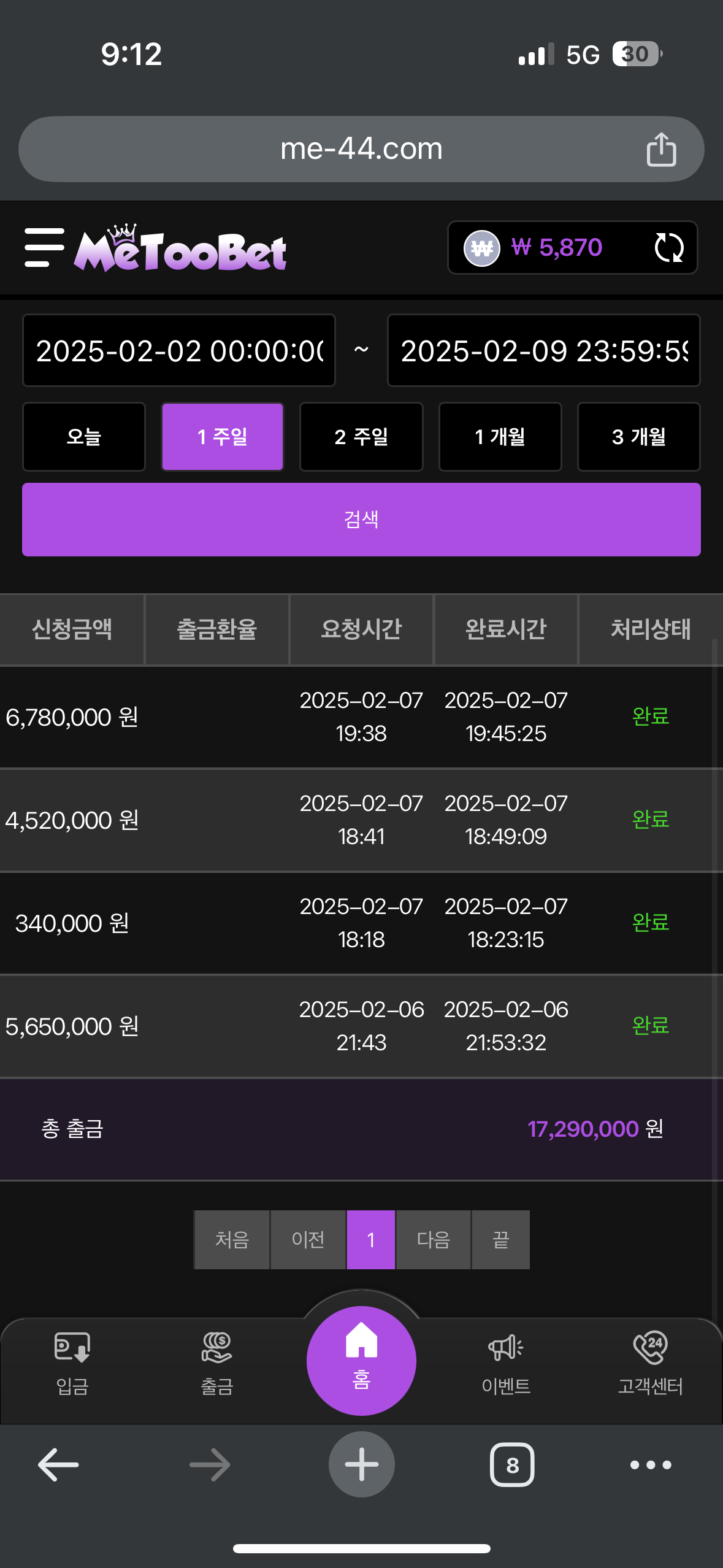This screenshot has height=1568, width=723.
Task: Edit the end date field 2025-02-09
Action: point(543,350)
